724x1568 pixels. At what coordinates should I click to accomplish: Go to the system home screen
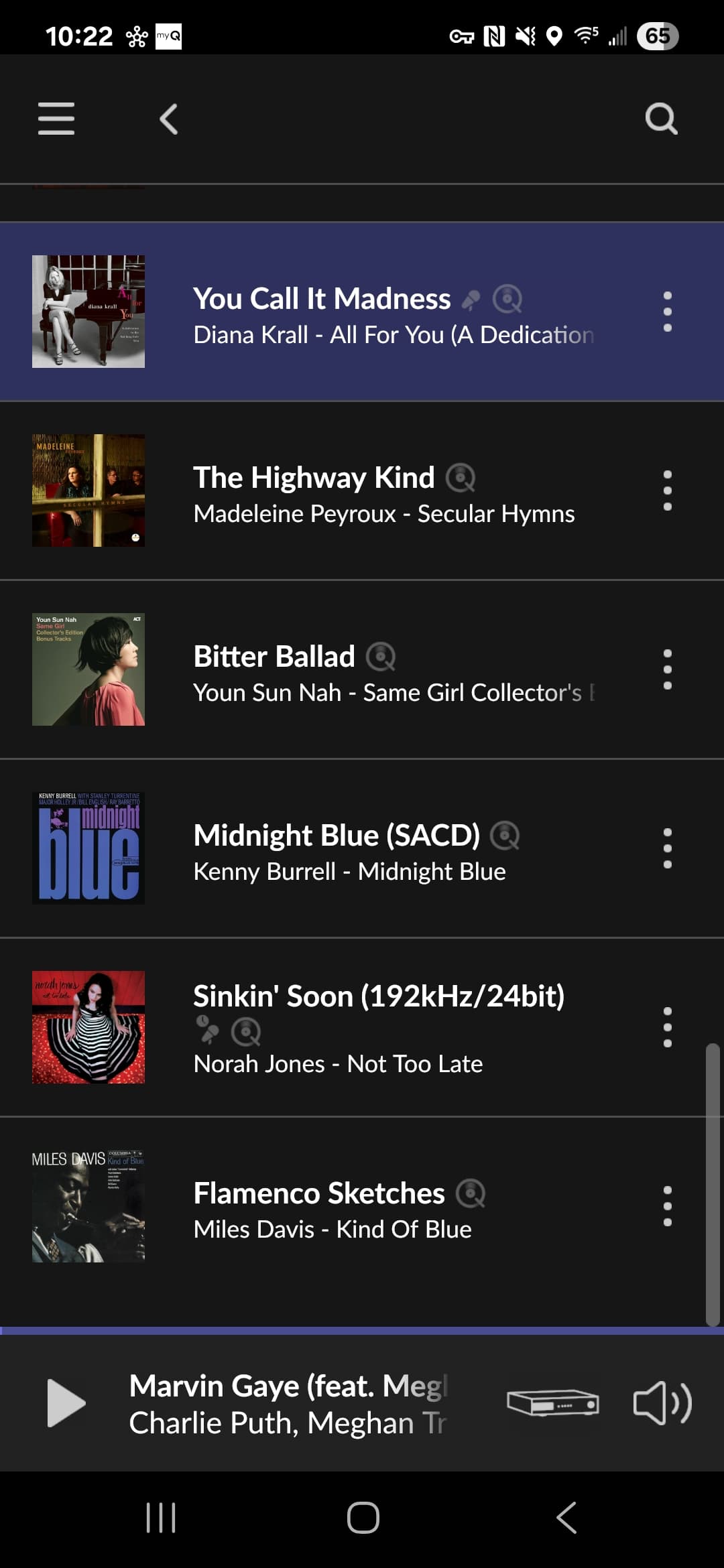tap(363, 1518)
